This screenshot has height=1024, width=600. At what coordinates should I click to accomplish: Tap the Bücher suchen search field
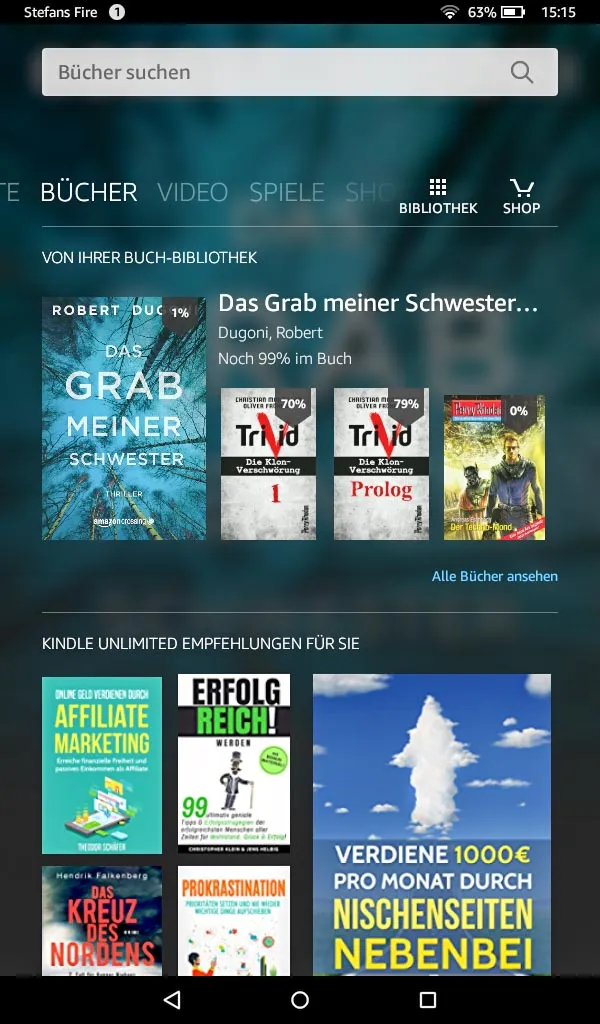click(280, 72)
